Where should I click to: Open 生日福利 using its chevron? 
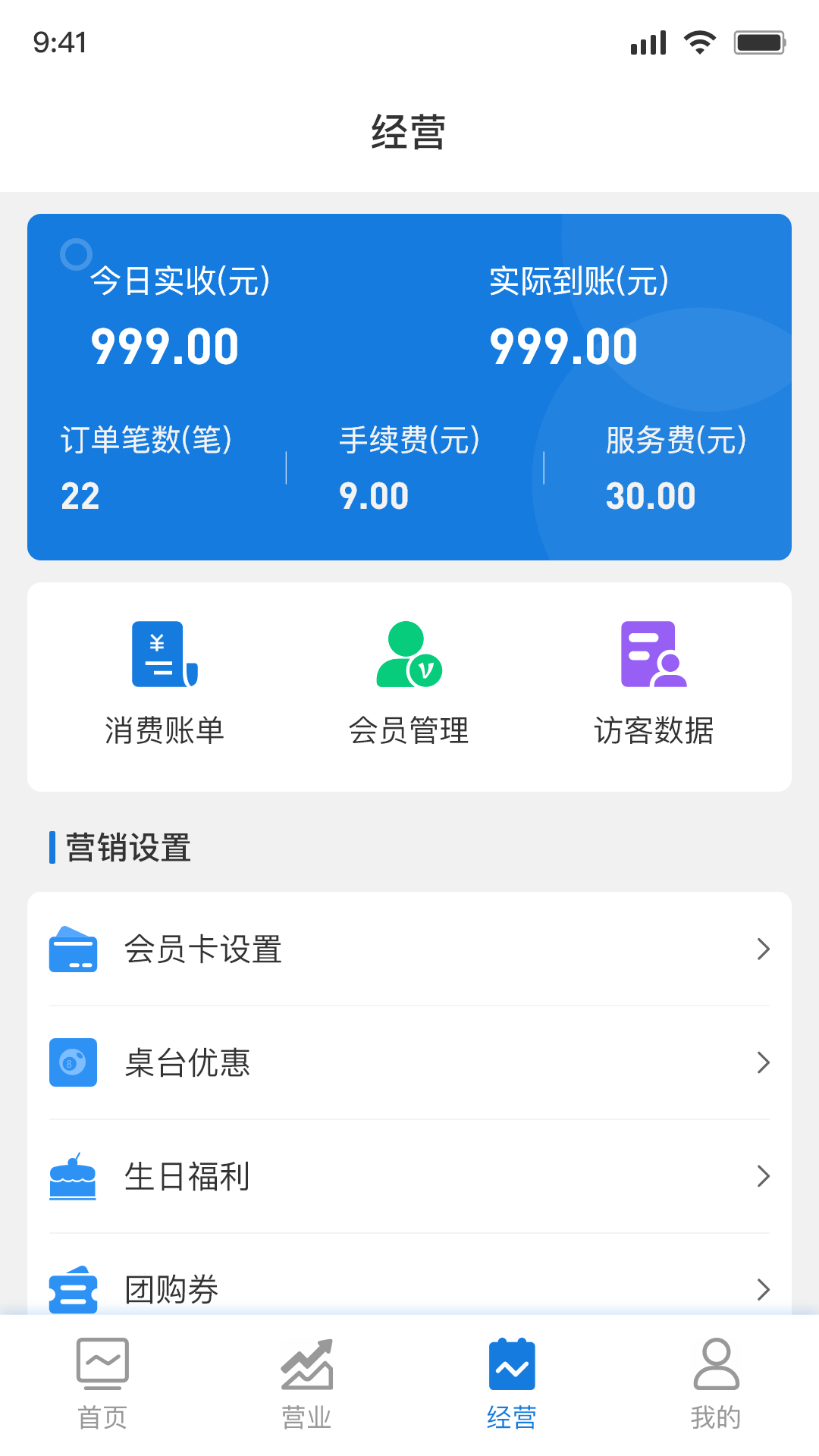click(763, 1176)
